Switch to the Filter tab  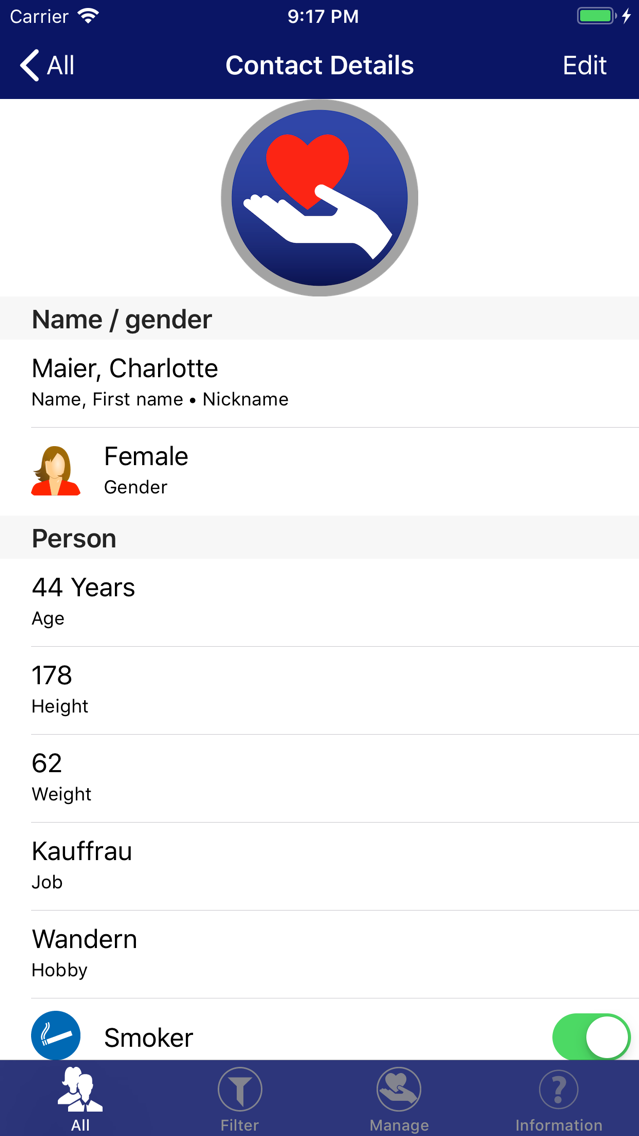[x=240, y=1099]
